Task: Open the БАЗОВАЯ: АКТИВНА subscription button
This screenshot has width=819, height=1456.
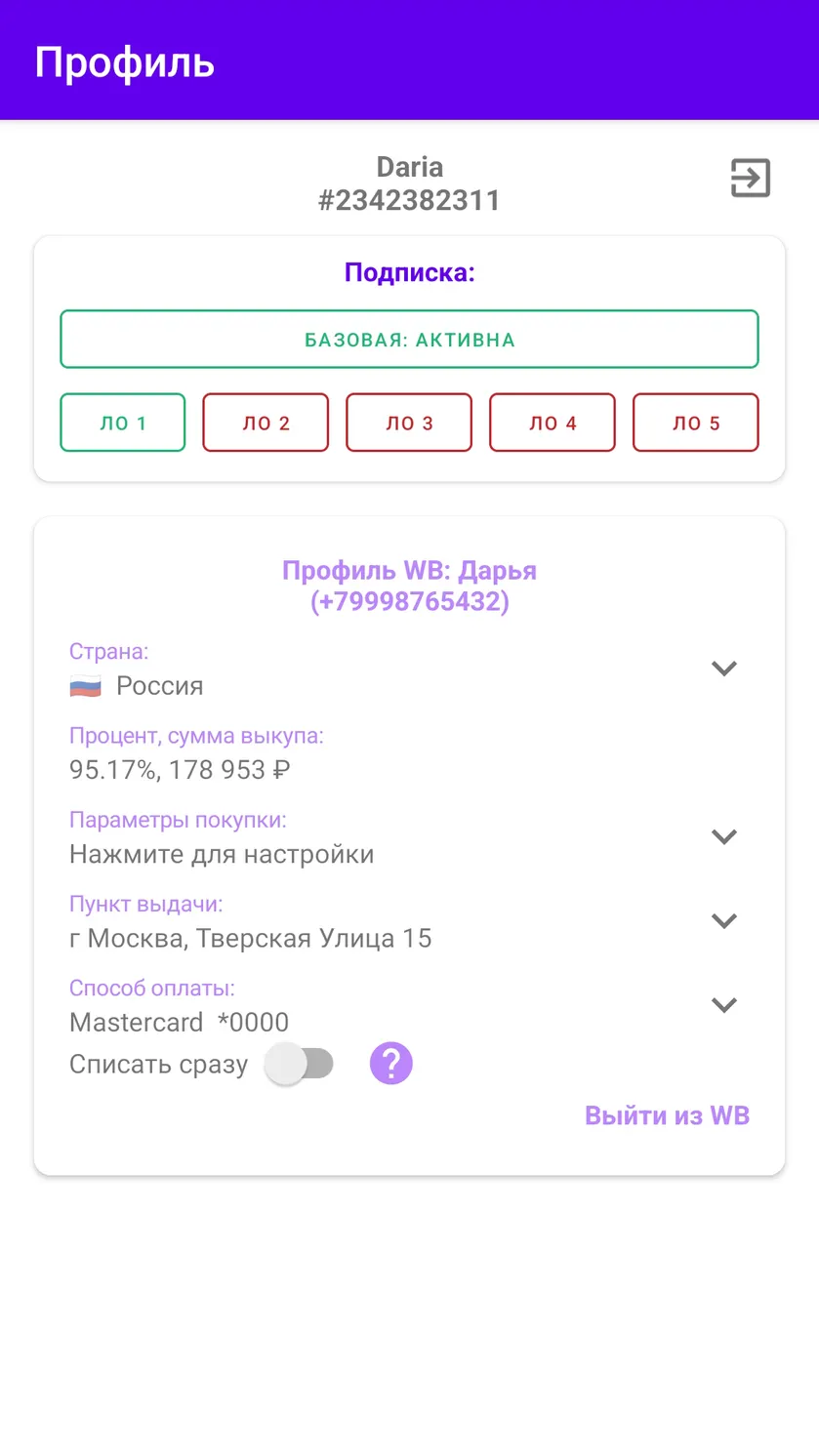Action: [x=409, y=340]
